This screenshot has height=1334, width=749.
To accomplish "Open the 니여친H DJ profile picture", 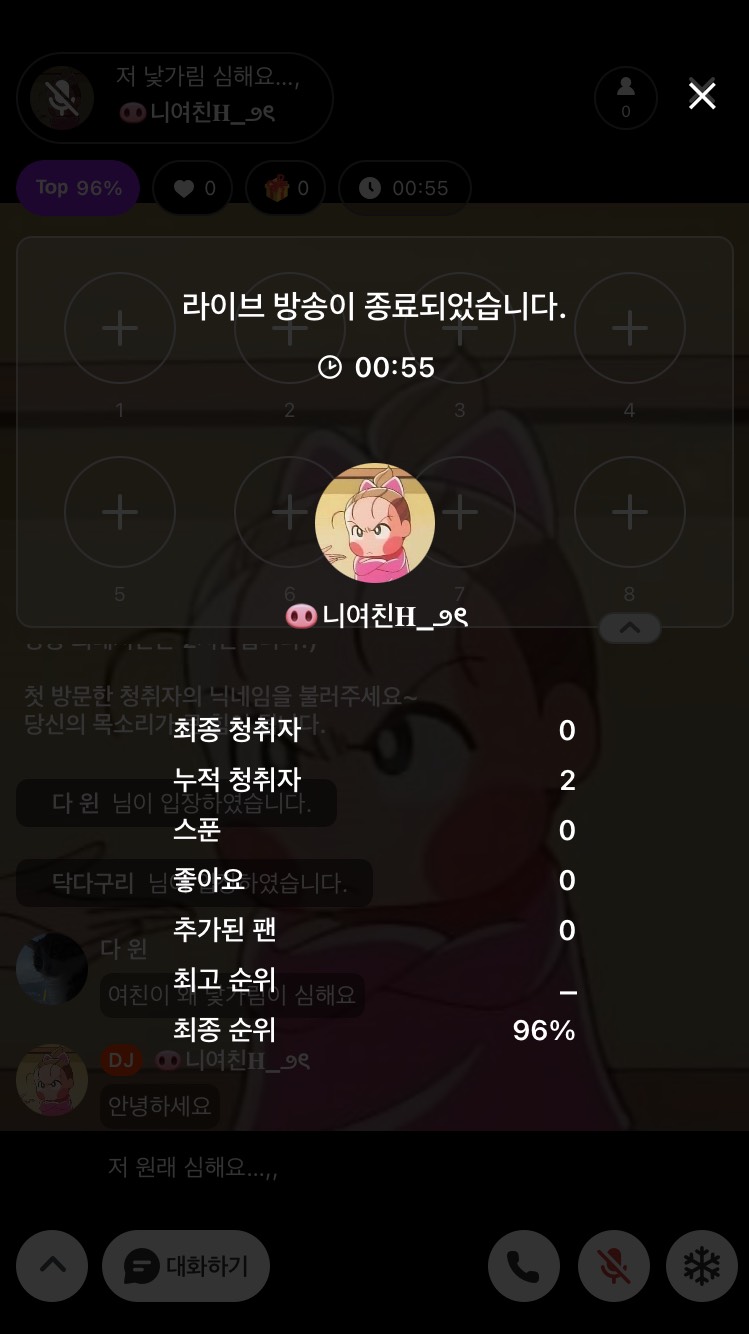I will click(375, 523).
